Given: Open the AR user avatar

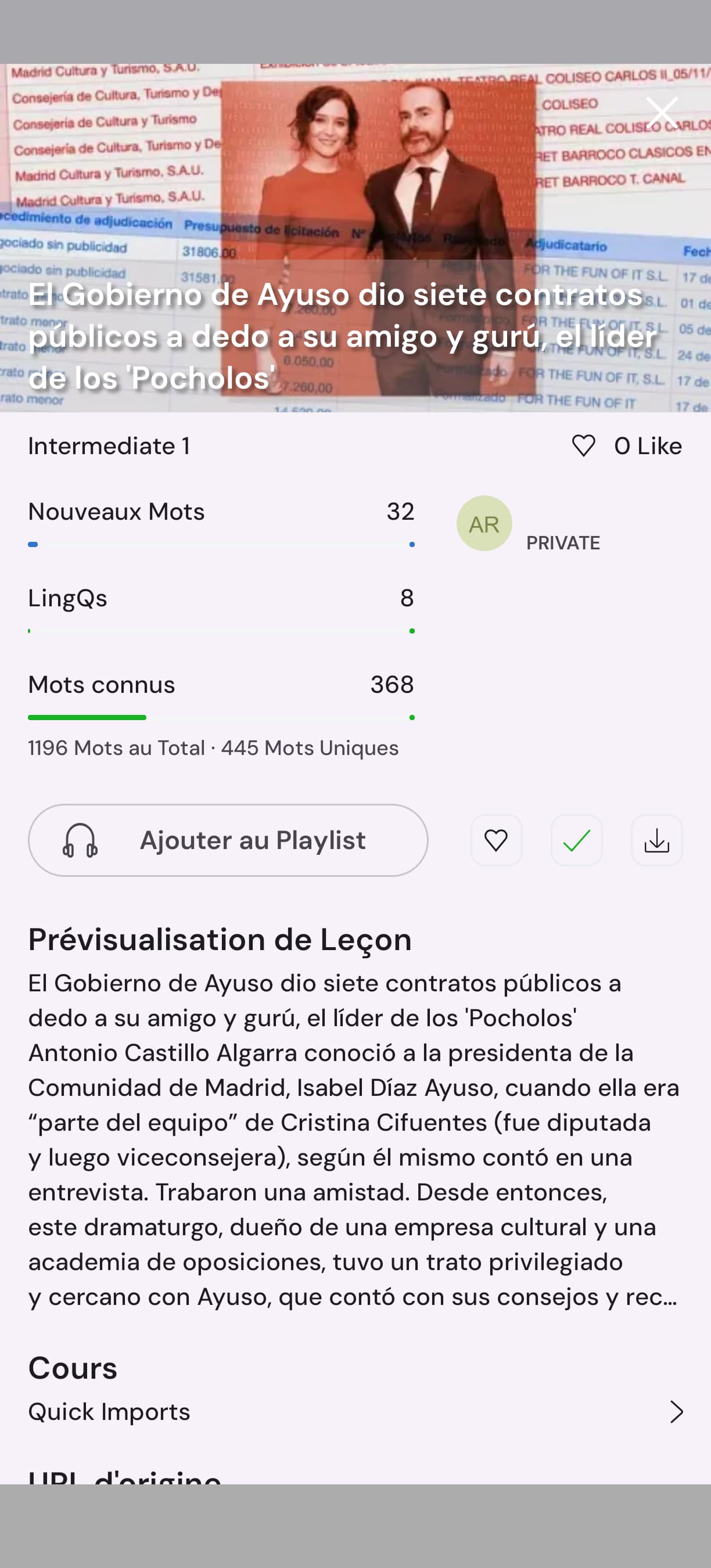Looking at the screenshot, I should click(x=484, y=523).
